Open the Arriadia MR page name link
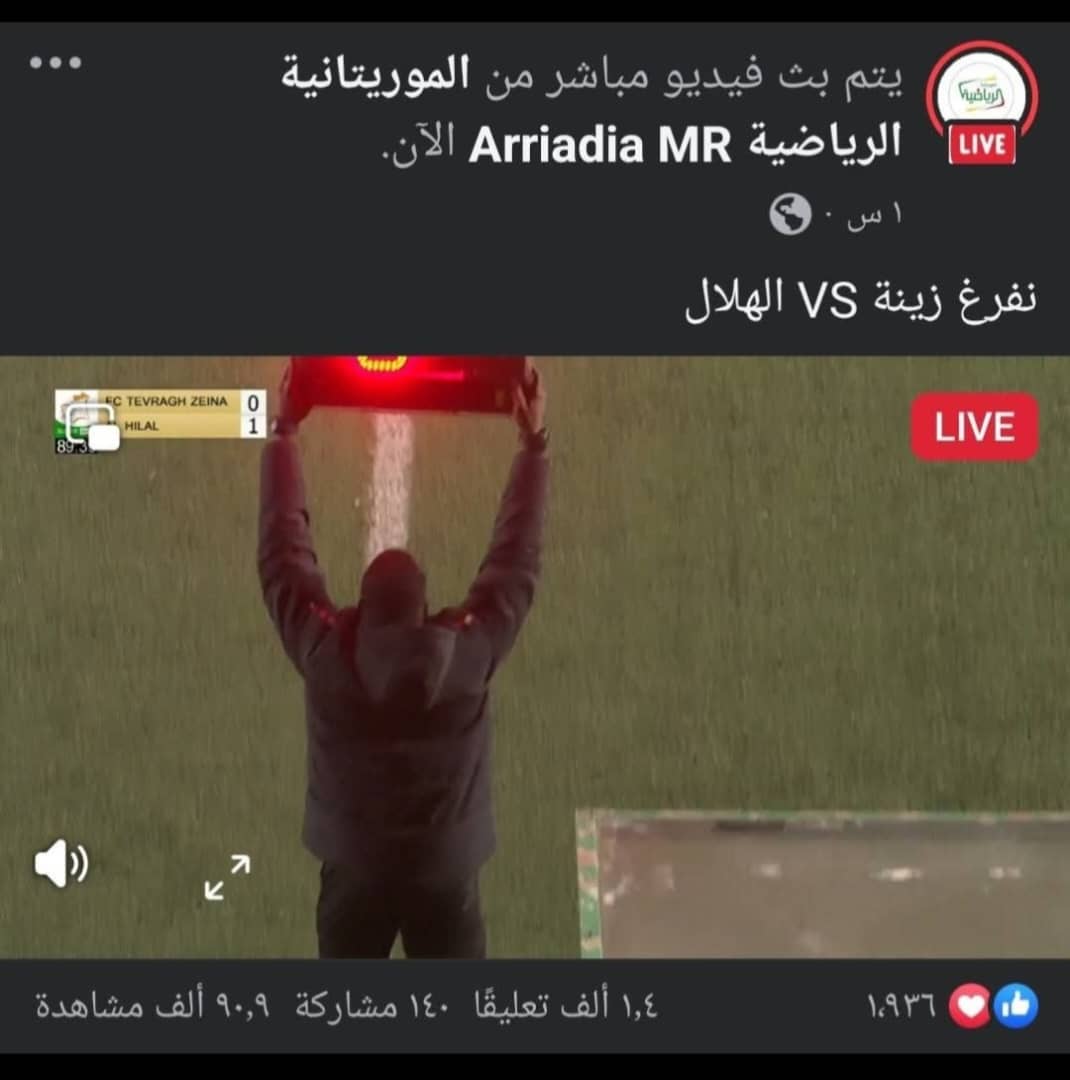Viewport: 1070px width, 1080px height. tap(600, 146)
